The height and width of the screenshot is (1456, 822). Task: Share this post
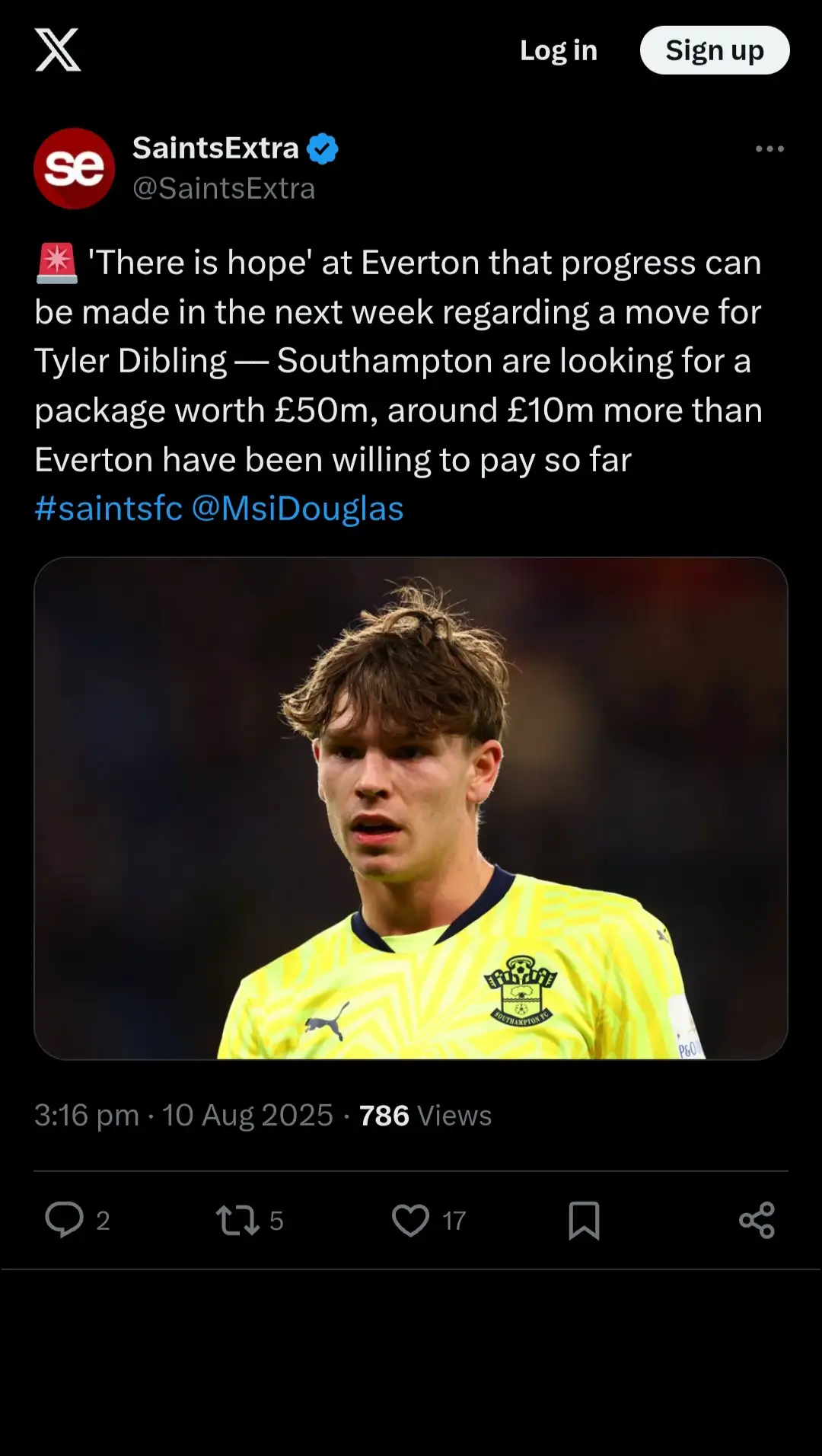click(757, 1220)
